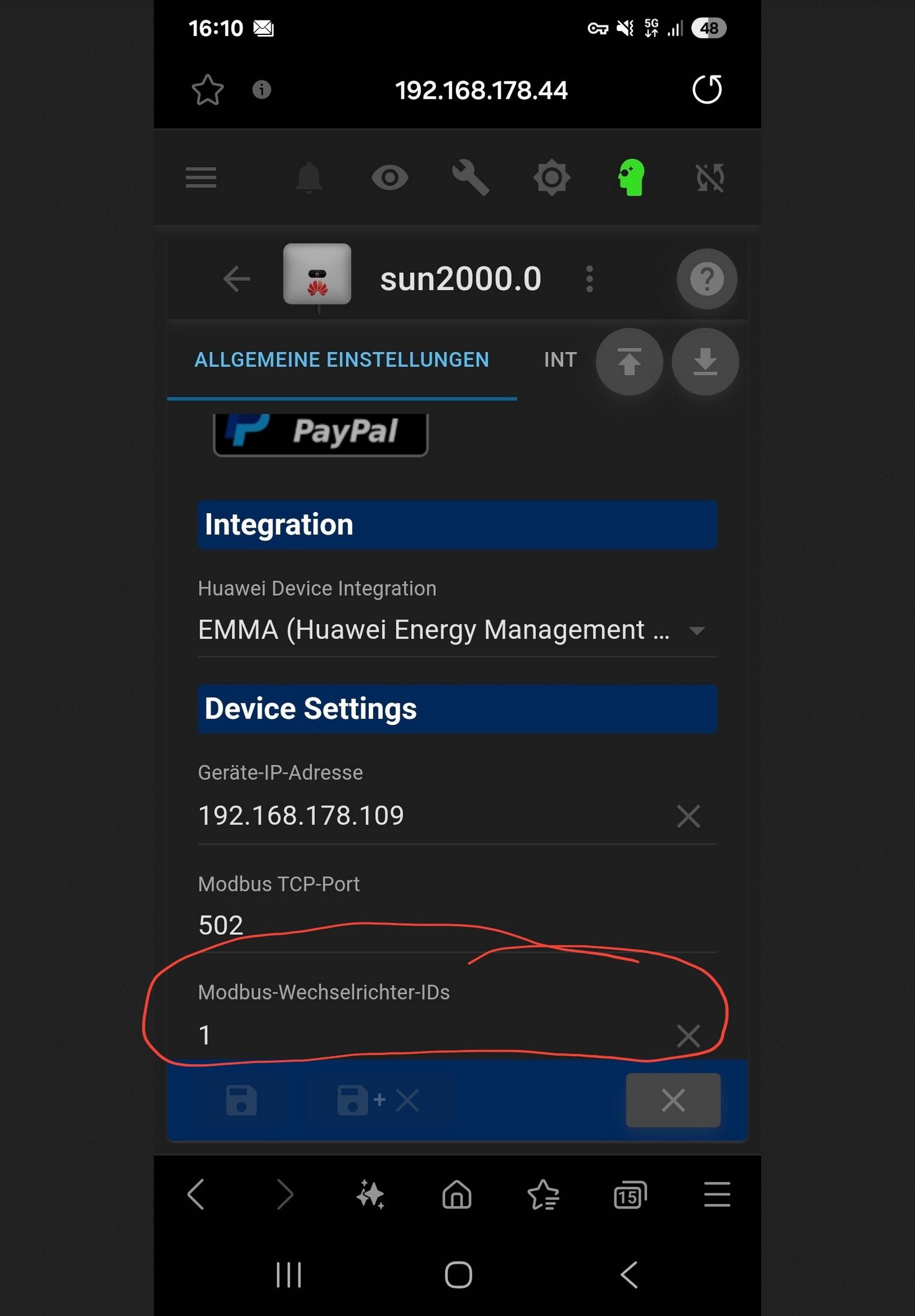Open the browser tabs overview showing 15

[x=630, y=1196]
